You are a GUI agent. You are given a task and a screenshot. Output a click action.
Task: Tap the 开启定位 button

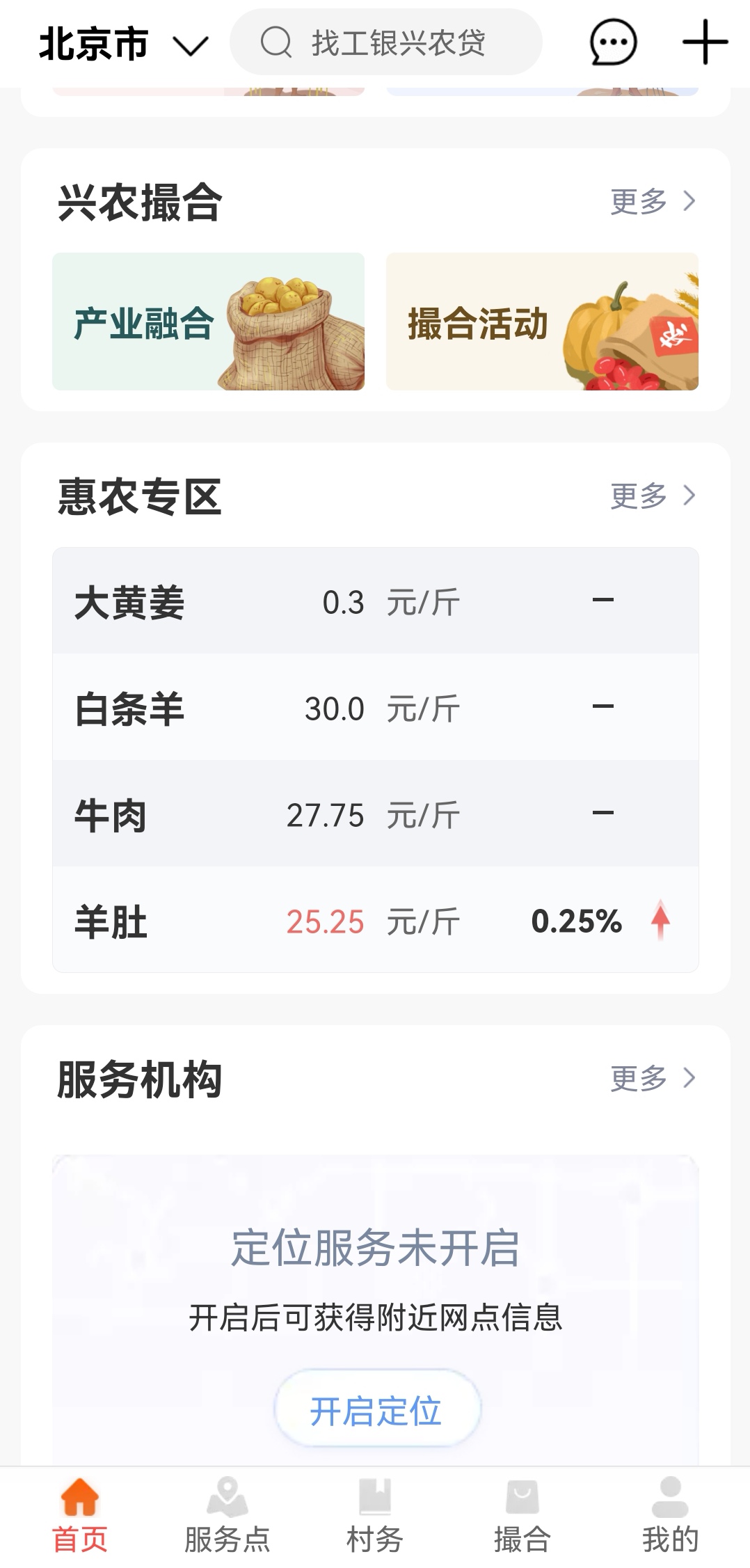[x=375, y=1411]
